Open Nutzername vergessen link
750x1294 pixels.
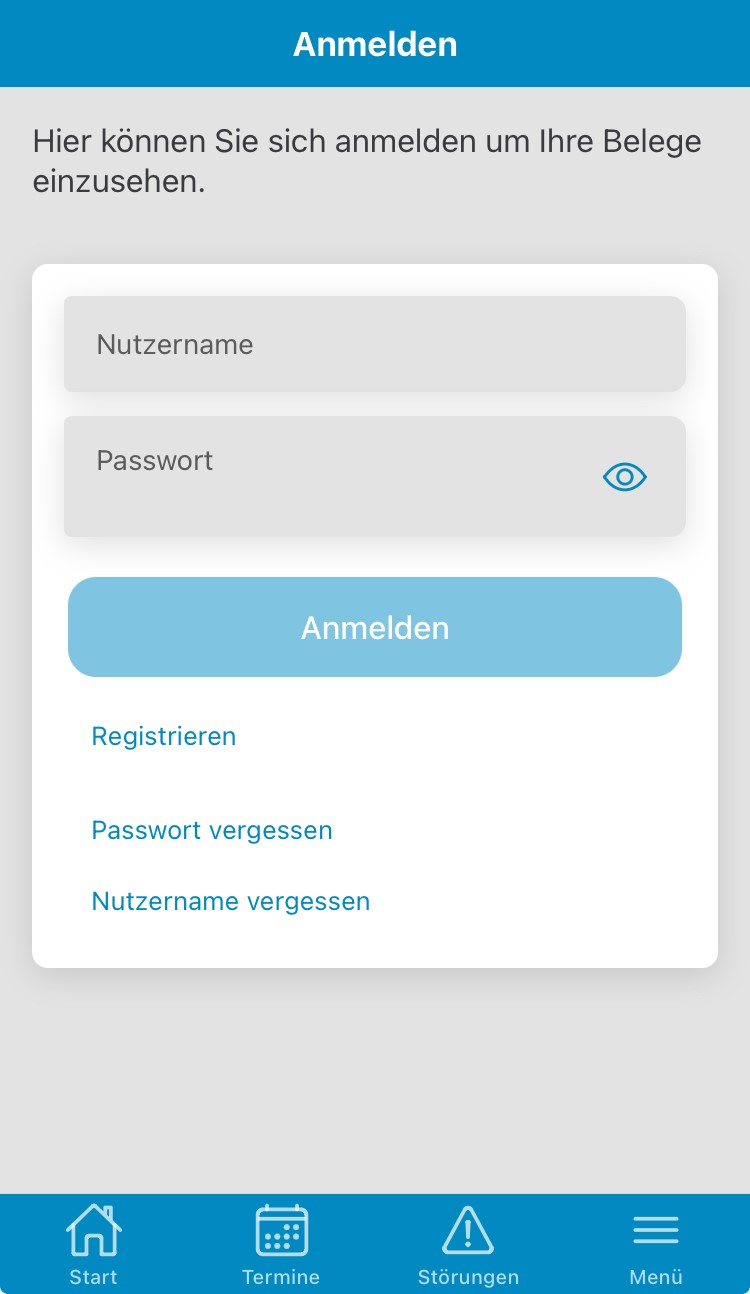pyautogui.click(x=231, y=901)
